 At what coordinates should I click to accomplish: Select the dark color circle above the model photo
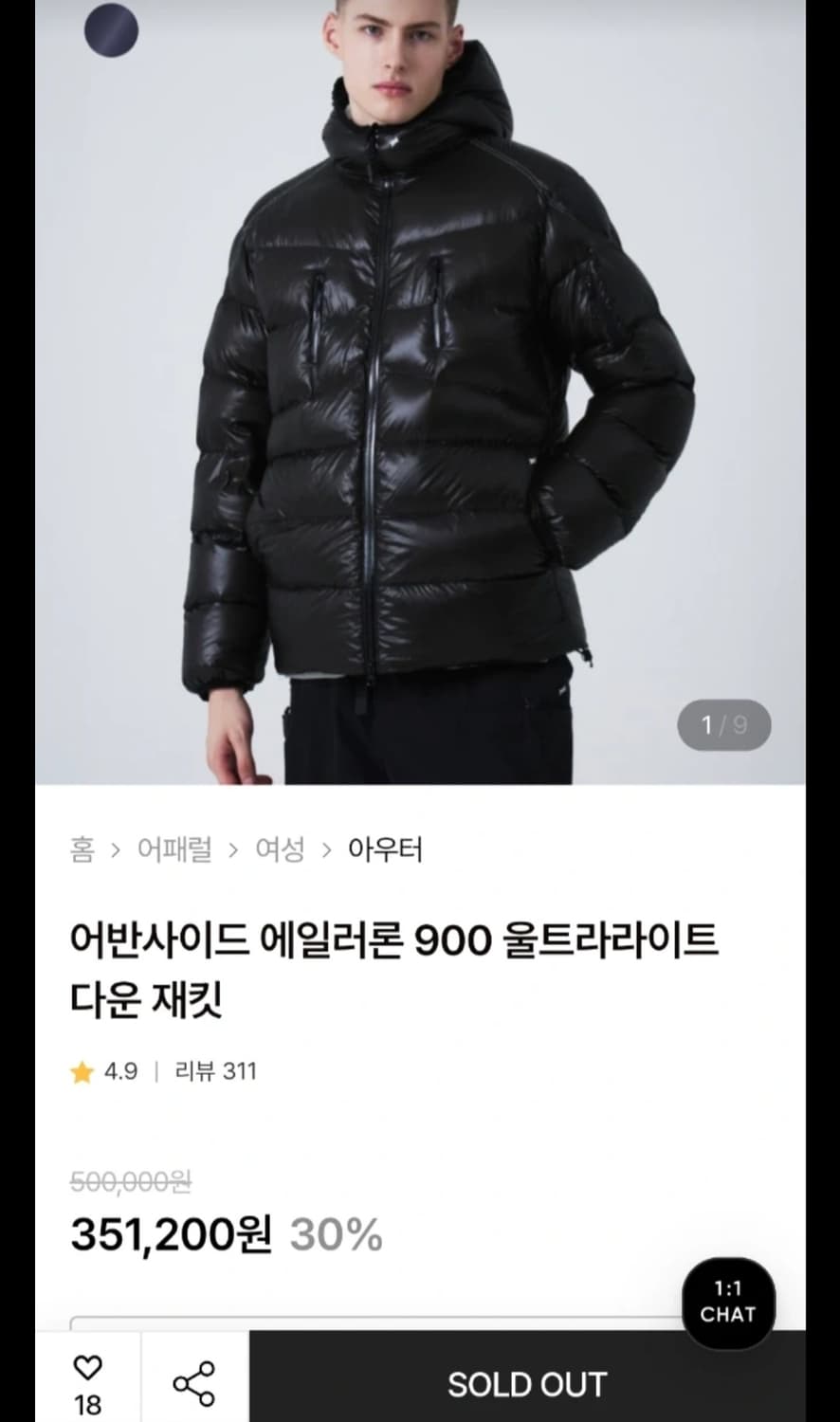point(111,31)
